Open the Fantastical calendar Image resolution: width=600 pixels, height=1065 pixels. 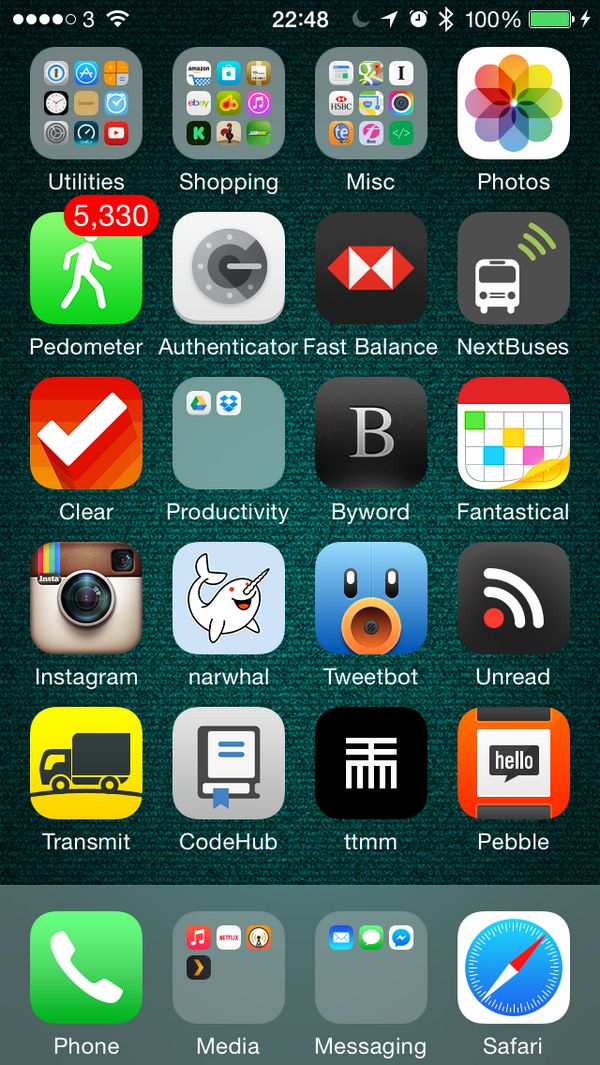pos(514,433)
